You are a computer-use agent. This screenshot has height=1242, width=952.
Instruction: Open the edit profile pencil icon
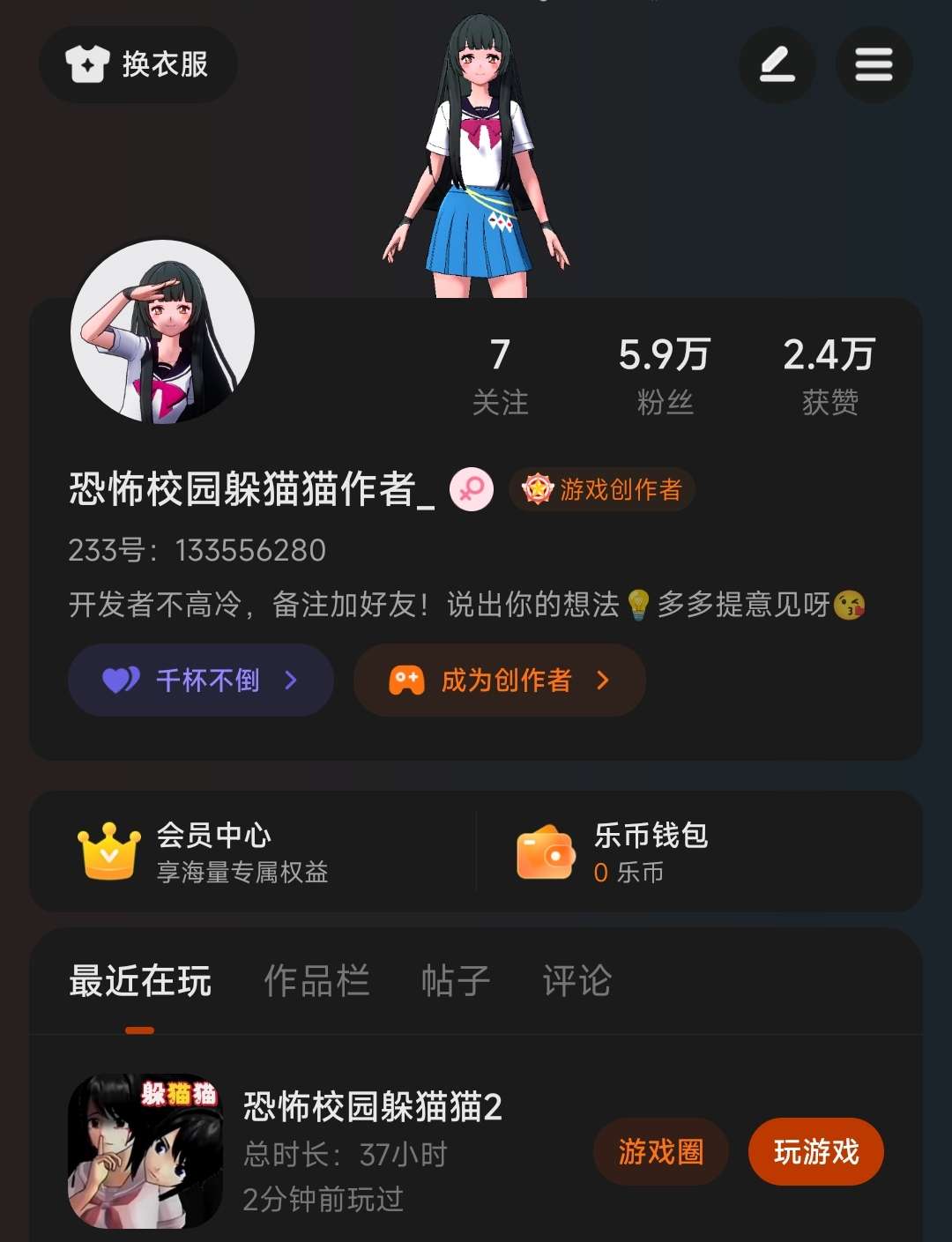[777, 64]
